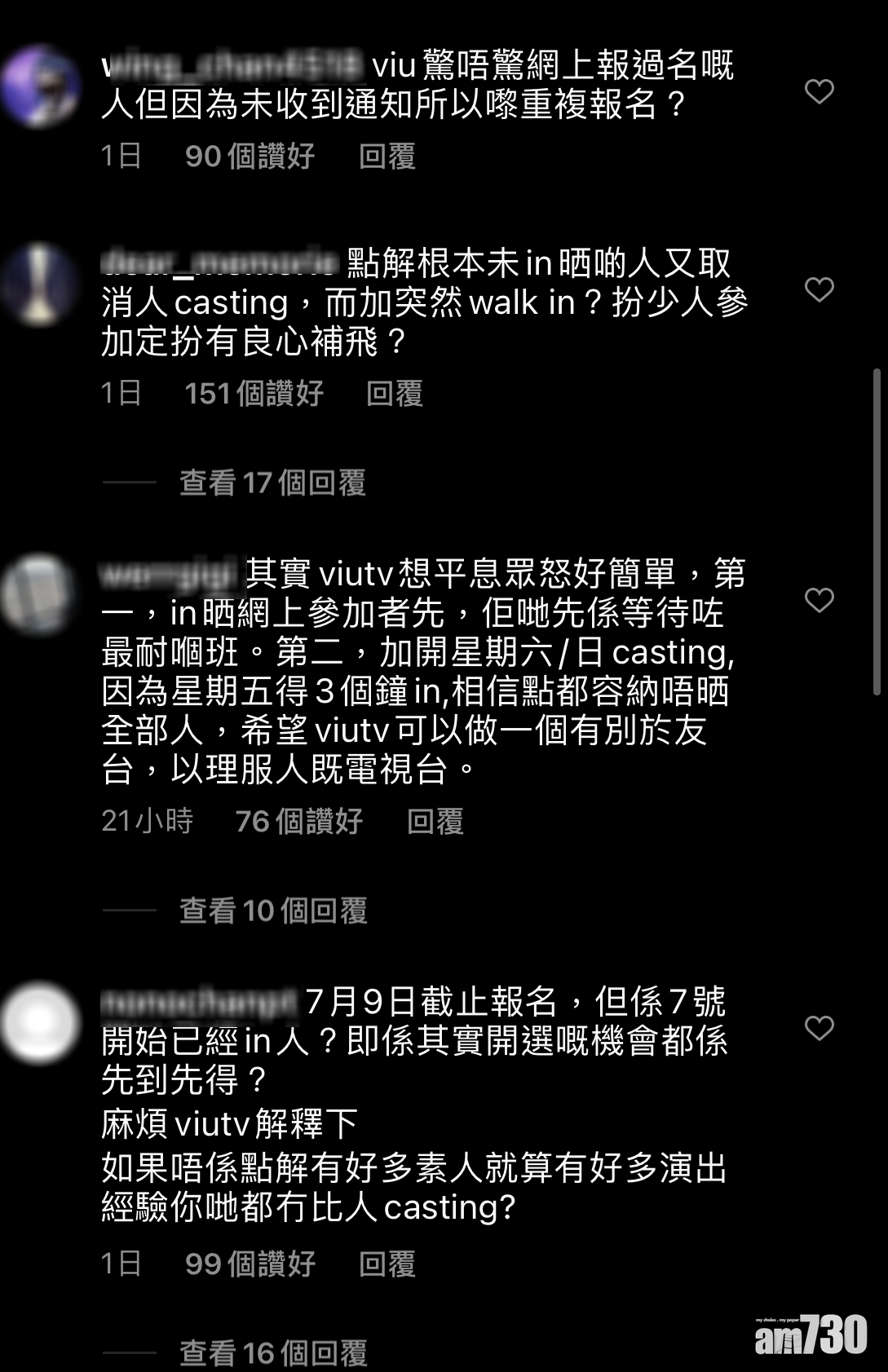The height and width of the screenshot is (1372, 888).
Task: Like the comment posted 21 hours ago
Action: (x=819, y=600)
